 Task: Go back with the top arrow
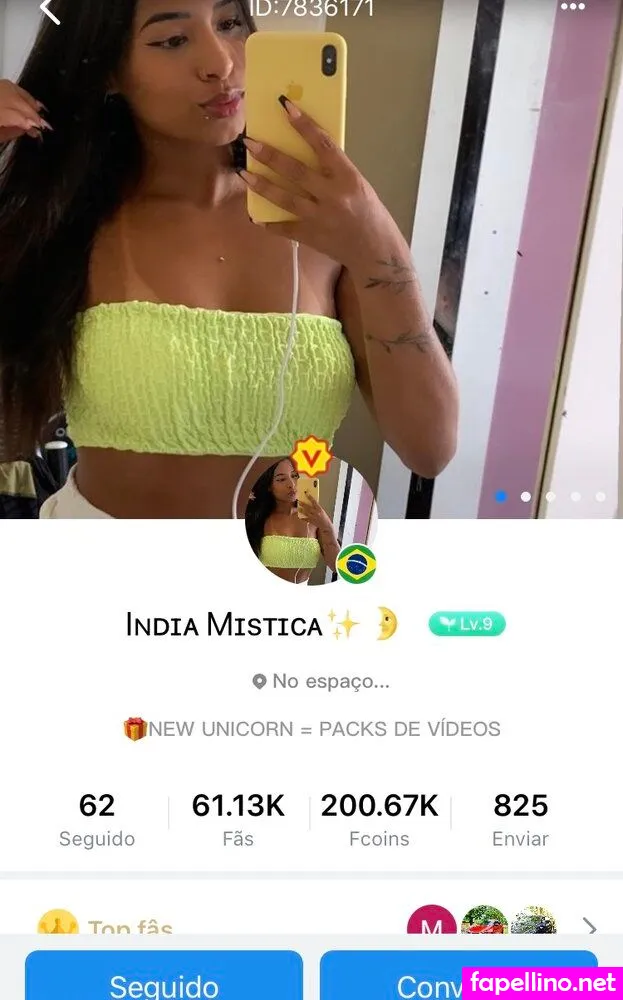pyautogui.click(x=50, y=10)
